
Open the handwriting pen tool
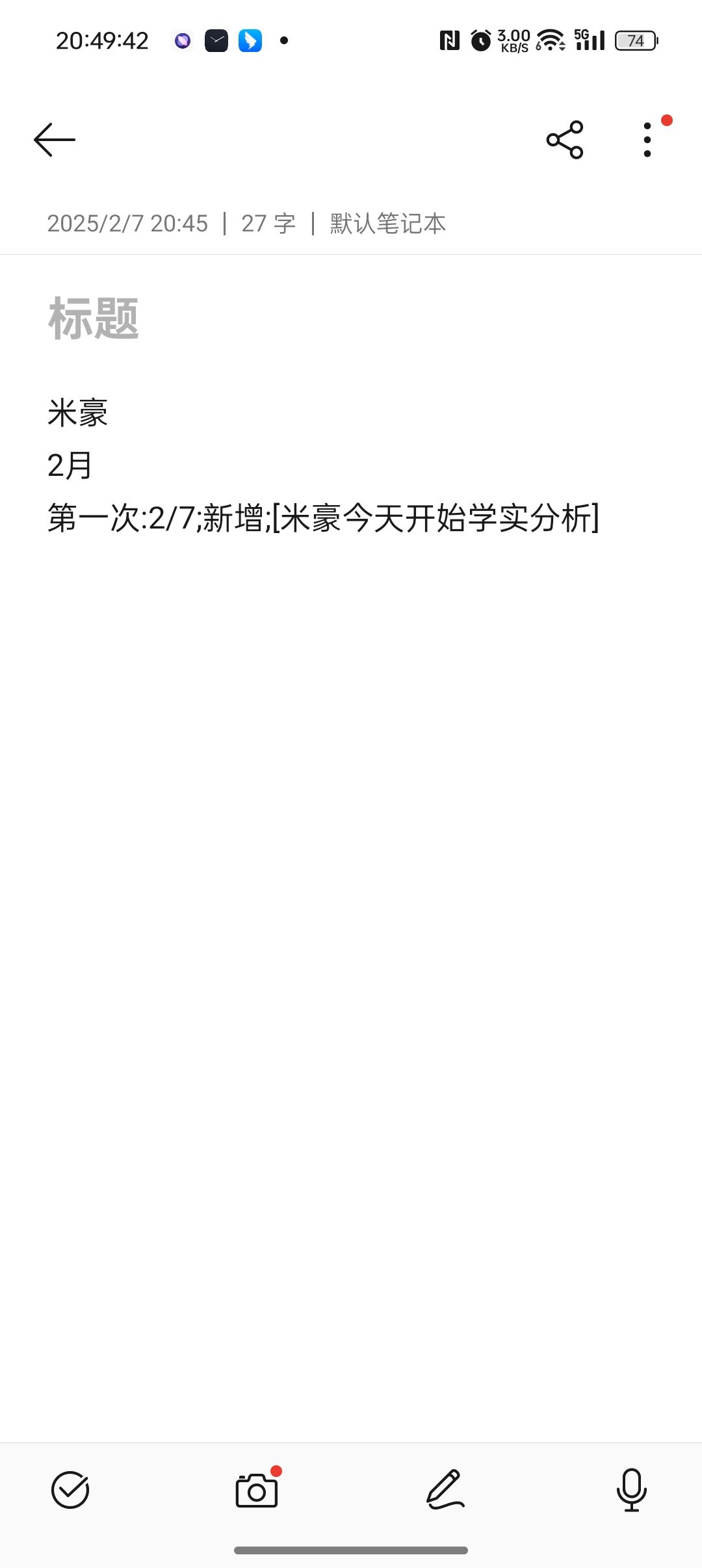[445, 1489]
